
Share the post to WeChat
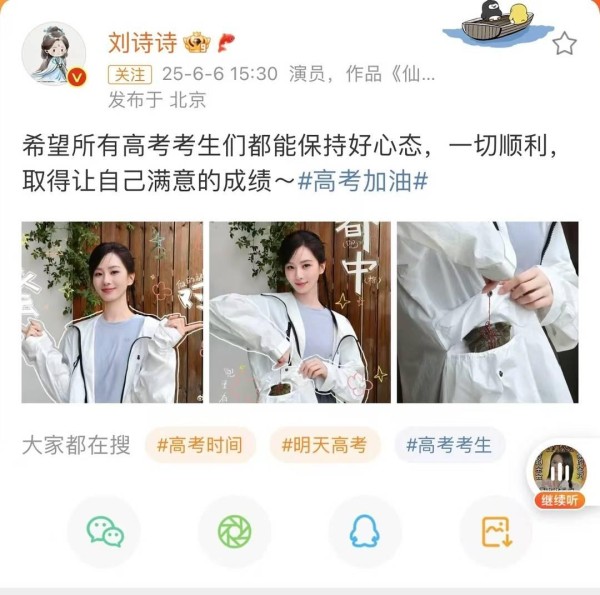[x=105, y=531]
